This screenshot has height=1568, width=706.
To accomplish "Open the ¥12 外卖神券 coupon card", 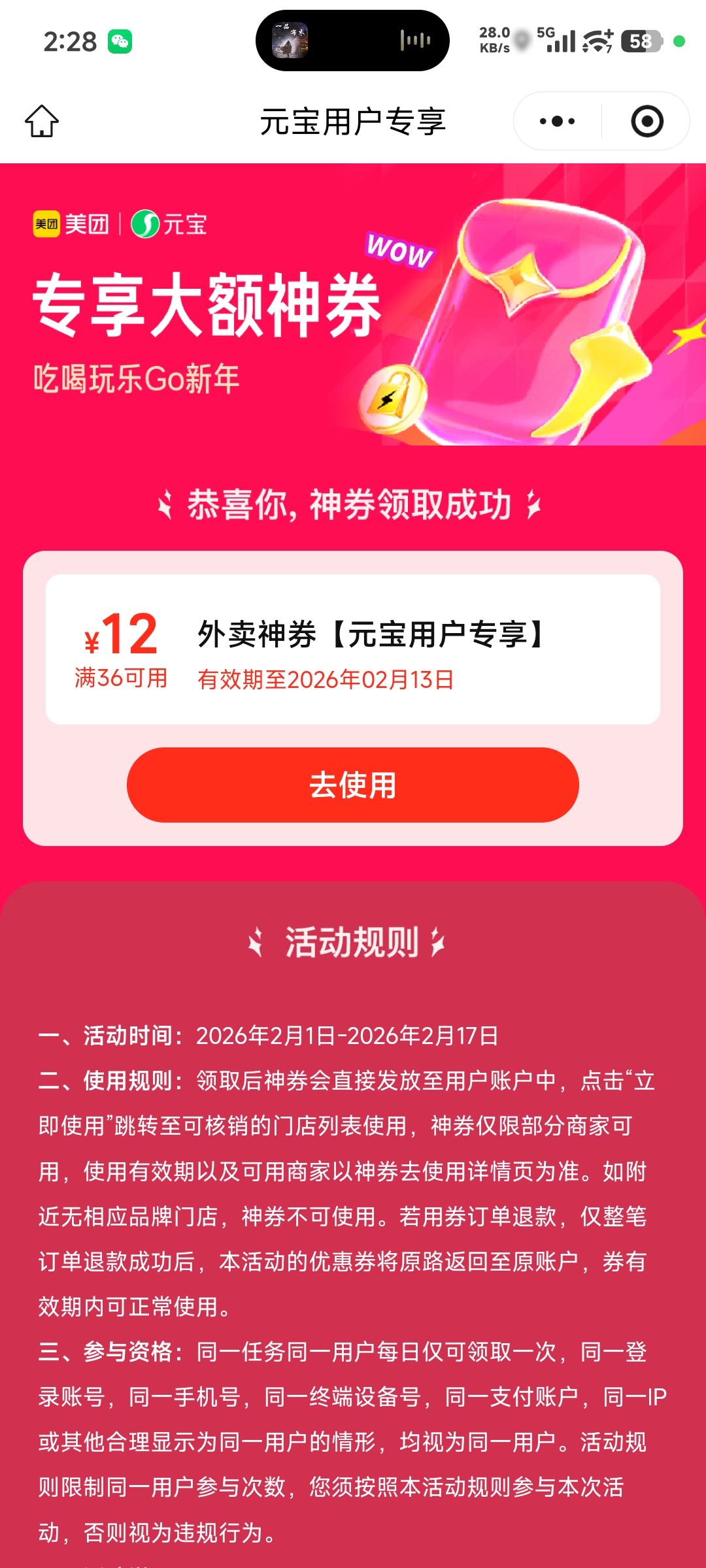I will click(x=353, y=649).
